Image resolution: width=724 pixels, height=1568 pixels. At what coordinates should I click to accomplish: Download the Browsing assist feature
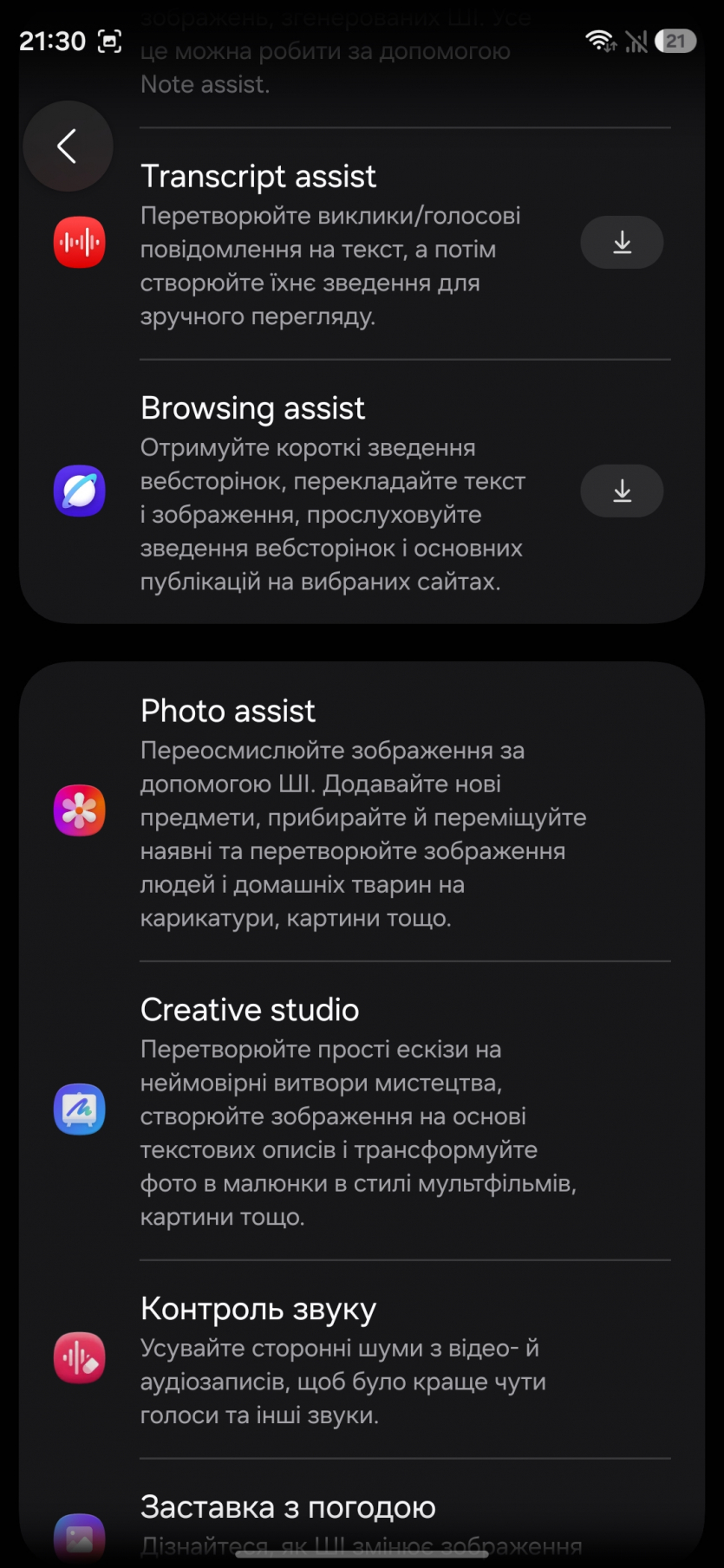click(622, 491)
